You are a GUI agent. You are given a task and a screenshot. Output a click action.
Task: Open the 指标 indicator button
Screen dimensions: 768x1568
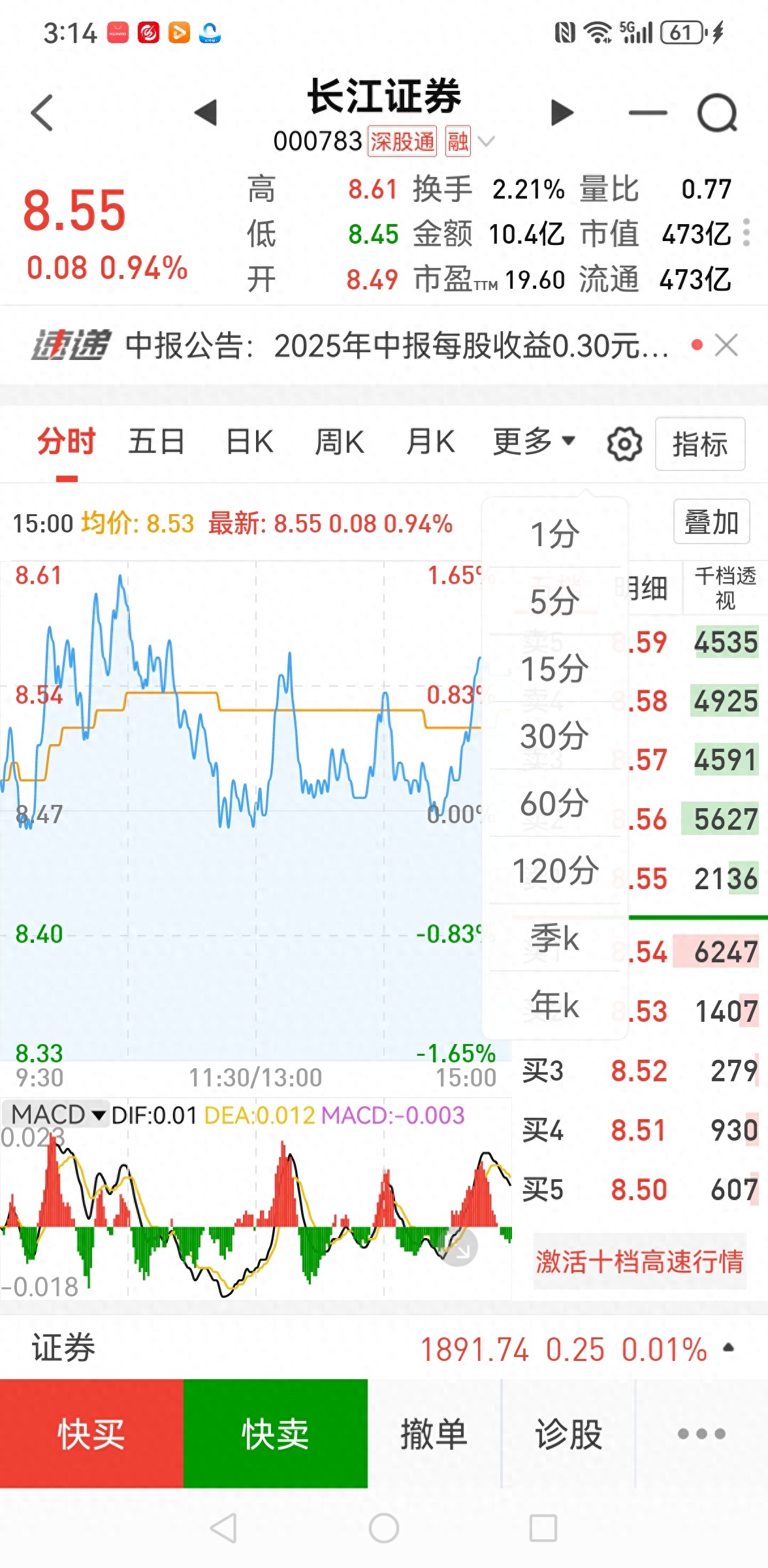699,444
